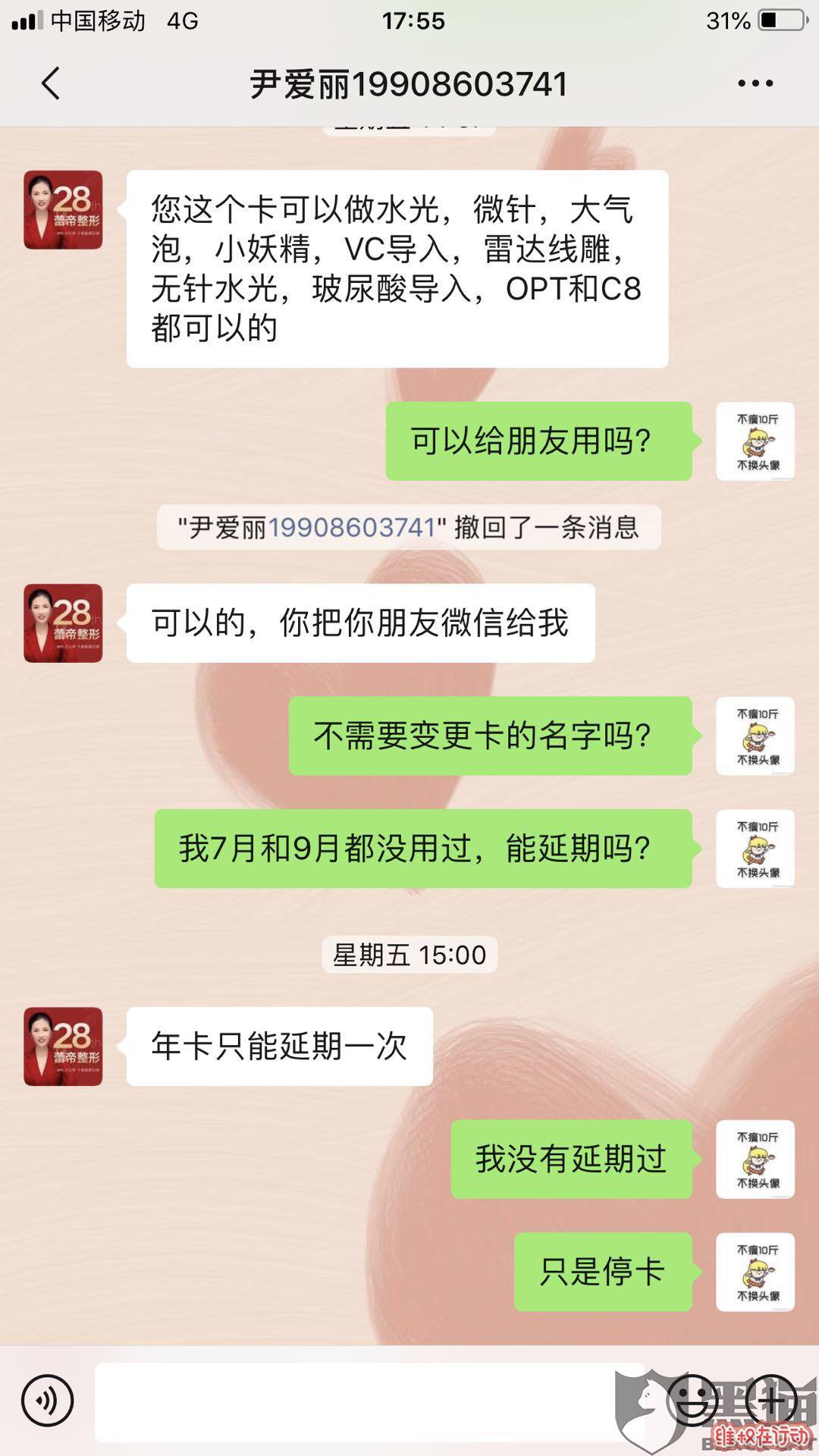Go back to the chat list
This screenshot has height=1456, width=819.
tap(51, 83)
